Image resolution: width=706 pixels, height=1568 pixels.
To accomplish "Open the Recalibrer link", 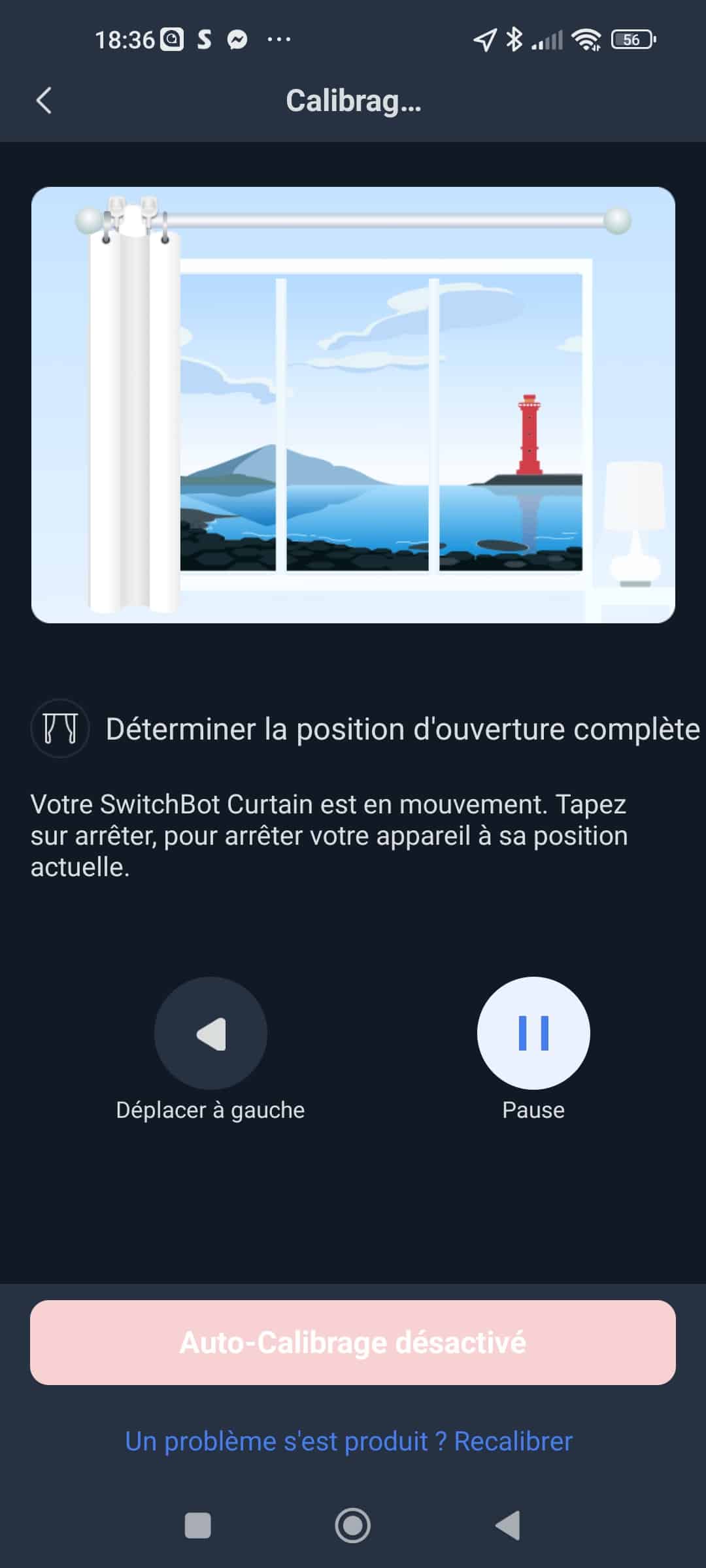I will click(513, 1441).
